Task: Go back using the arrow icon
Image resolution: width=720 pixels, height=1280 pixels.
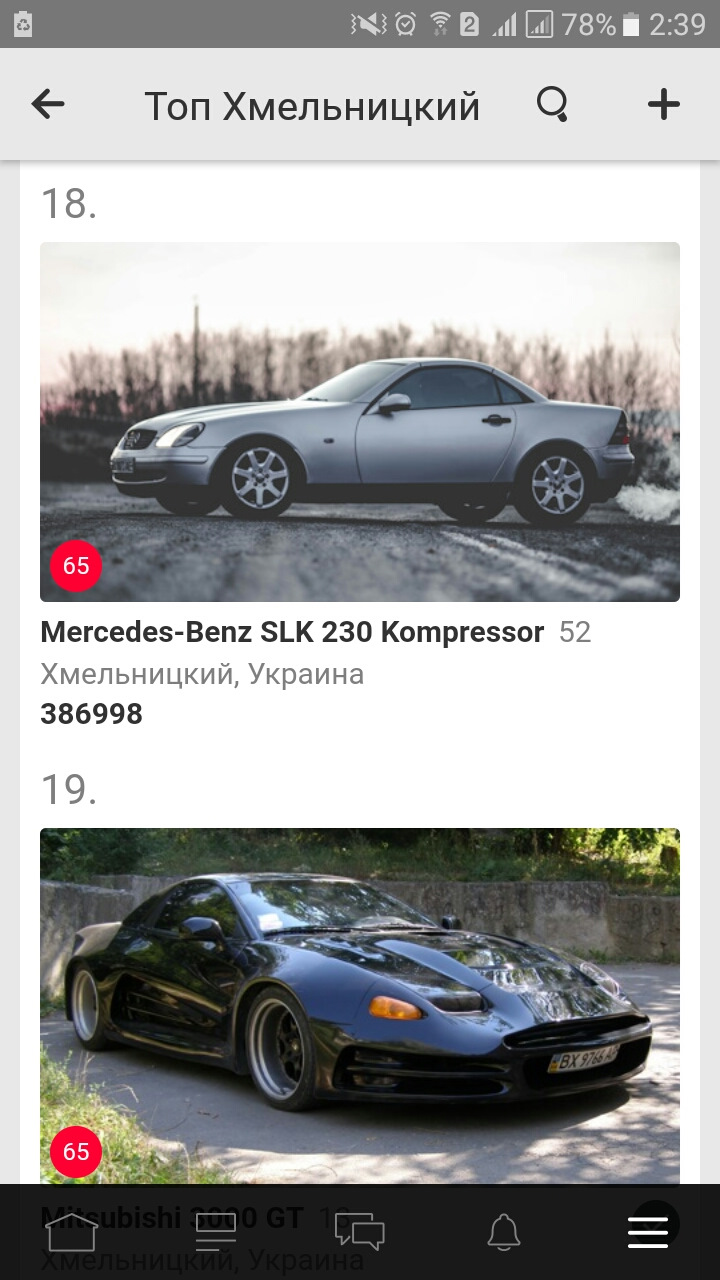Action: point(48,104)
